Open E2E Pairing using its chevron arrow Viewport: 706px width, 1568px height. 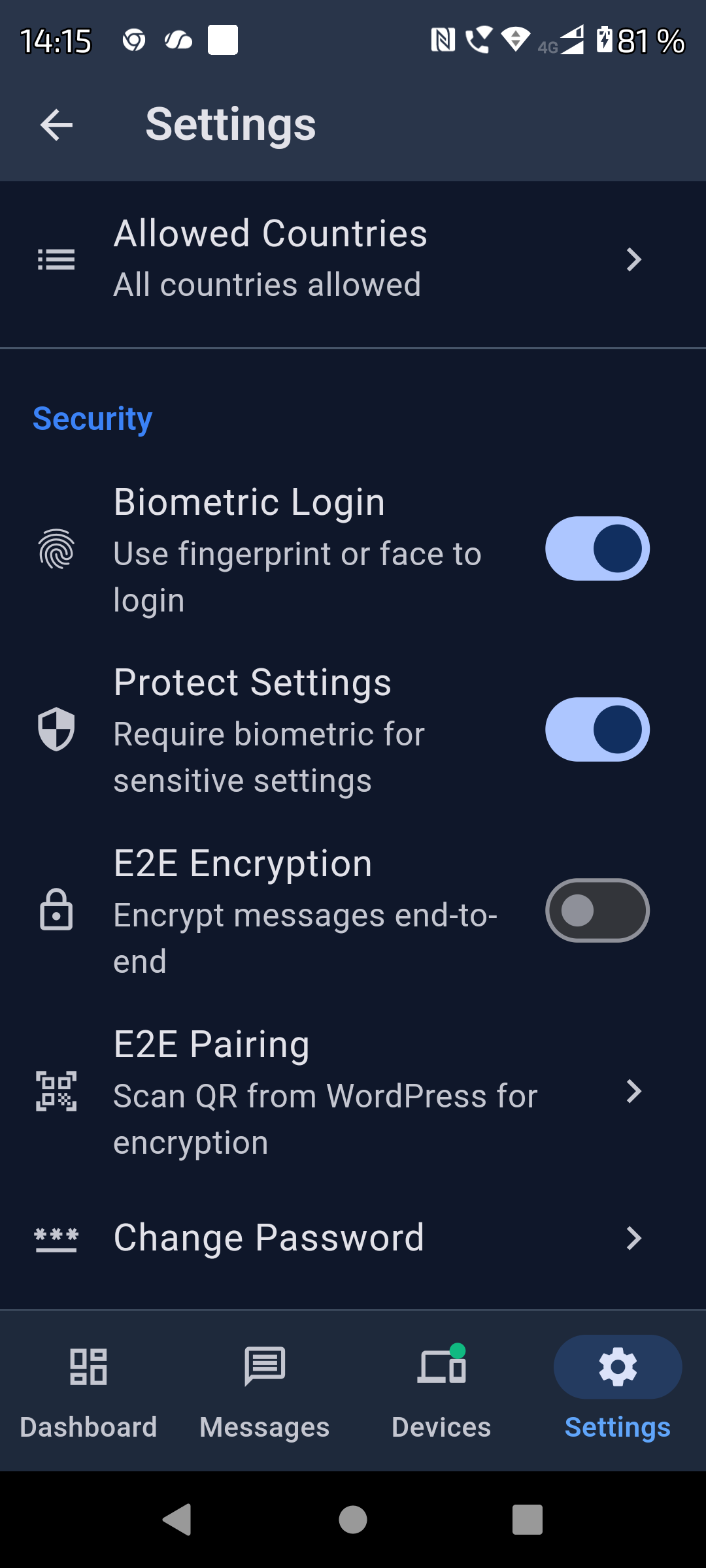(x=633, y=1092)
